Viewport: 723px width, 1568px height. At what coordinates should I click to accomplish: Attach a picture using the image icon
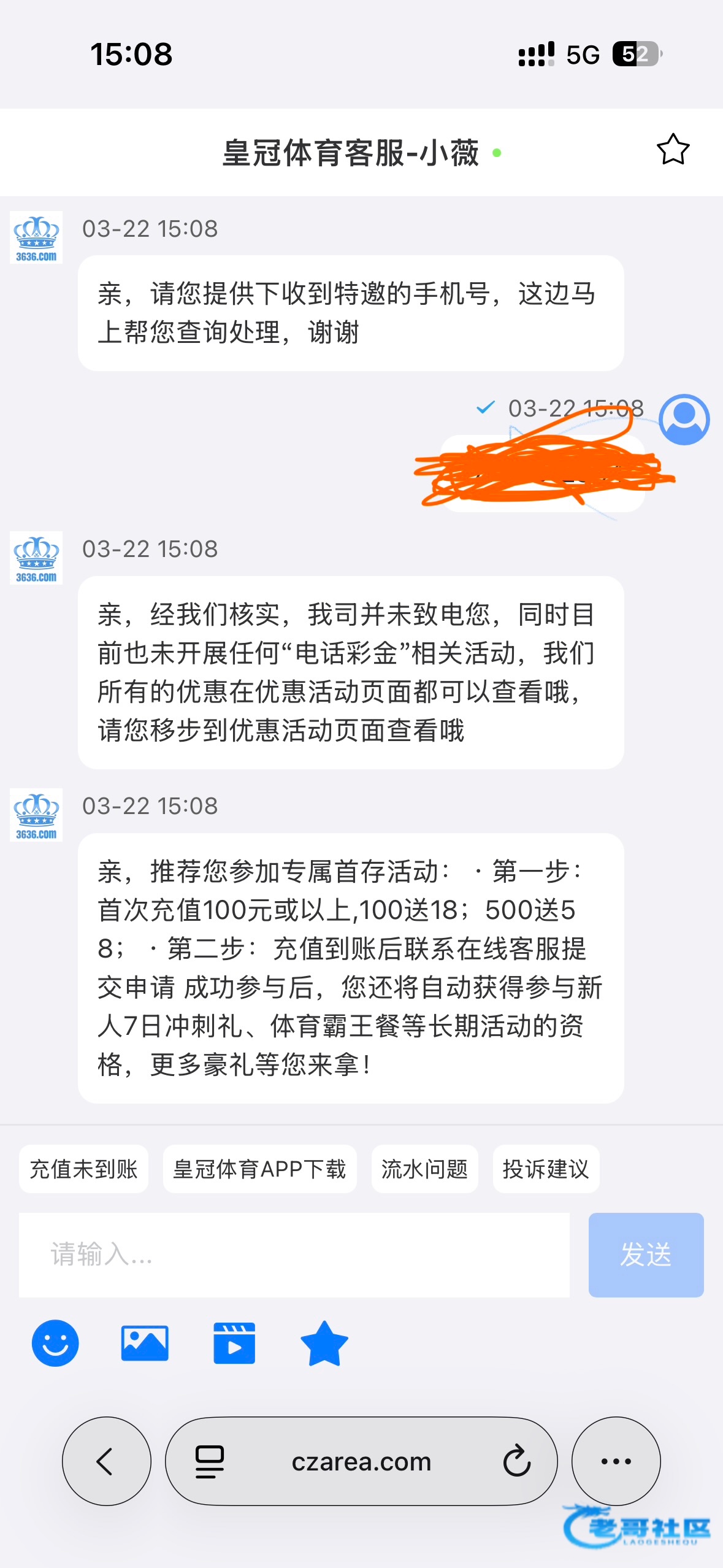pos(145,1343)
